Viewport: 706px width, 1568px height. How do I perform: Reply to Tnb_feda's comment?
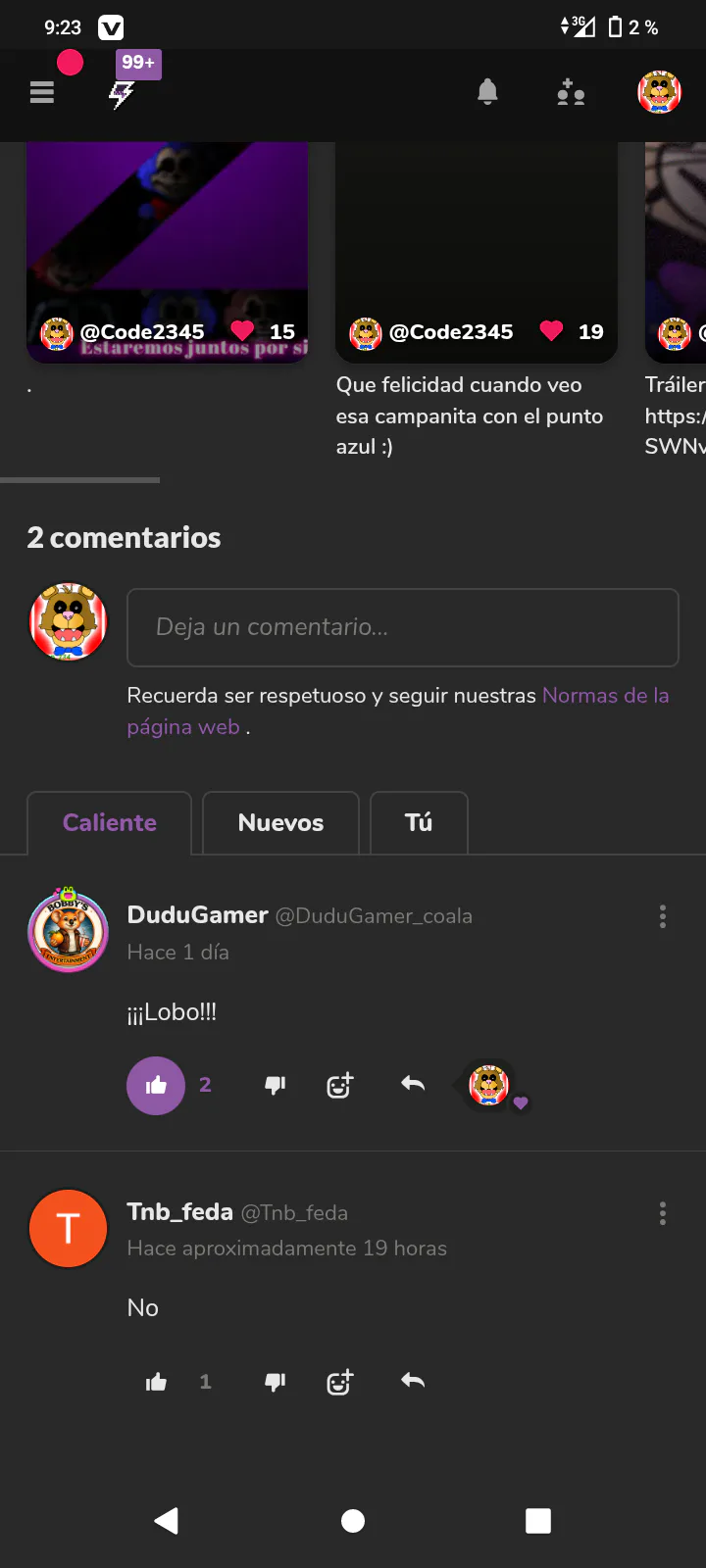(413, 1381)
